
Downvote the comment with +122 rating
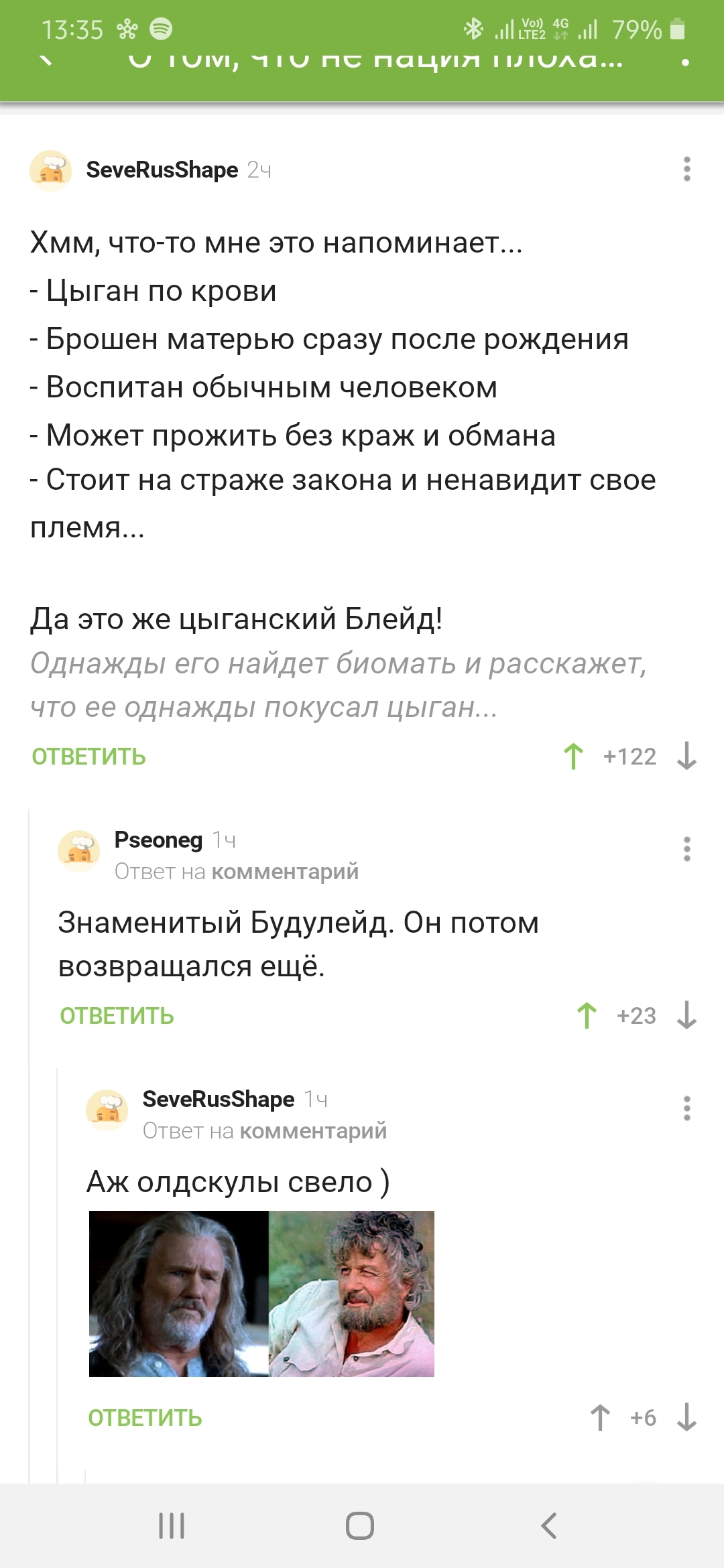tap(687, 757)
